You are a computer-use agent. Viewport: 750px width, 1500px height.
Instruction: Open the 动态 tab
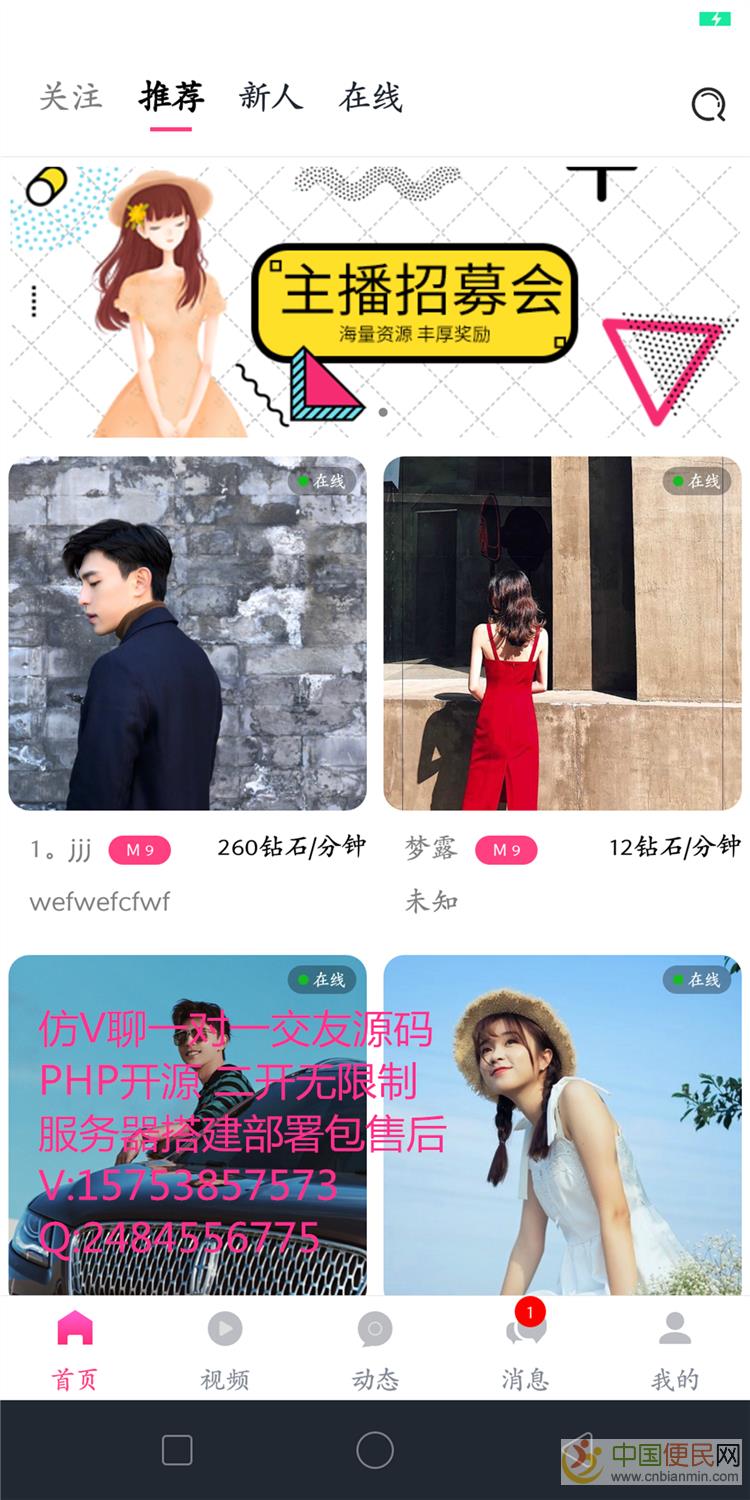(x=375, y=1349)
